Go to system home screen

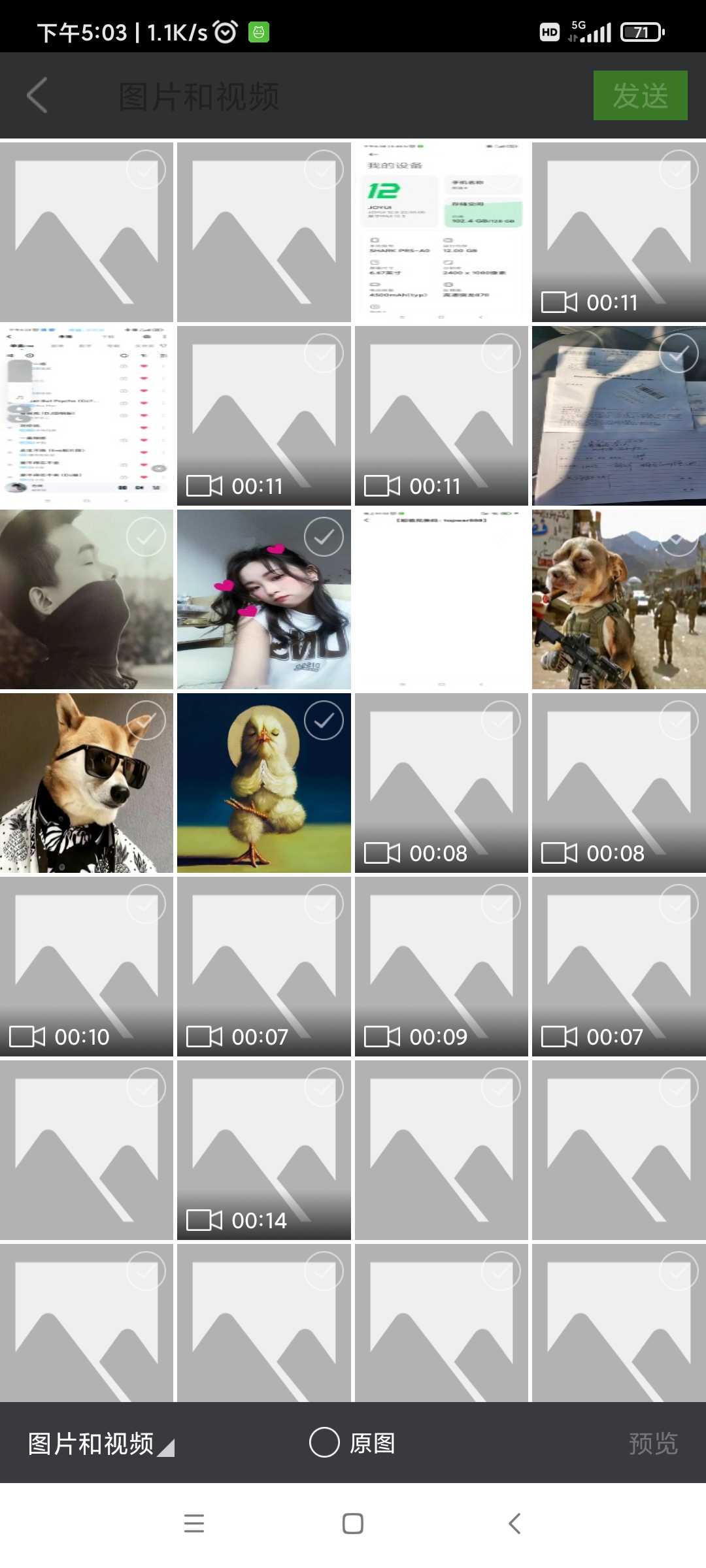coord(353,1524)
